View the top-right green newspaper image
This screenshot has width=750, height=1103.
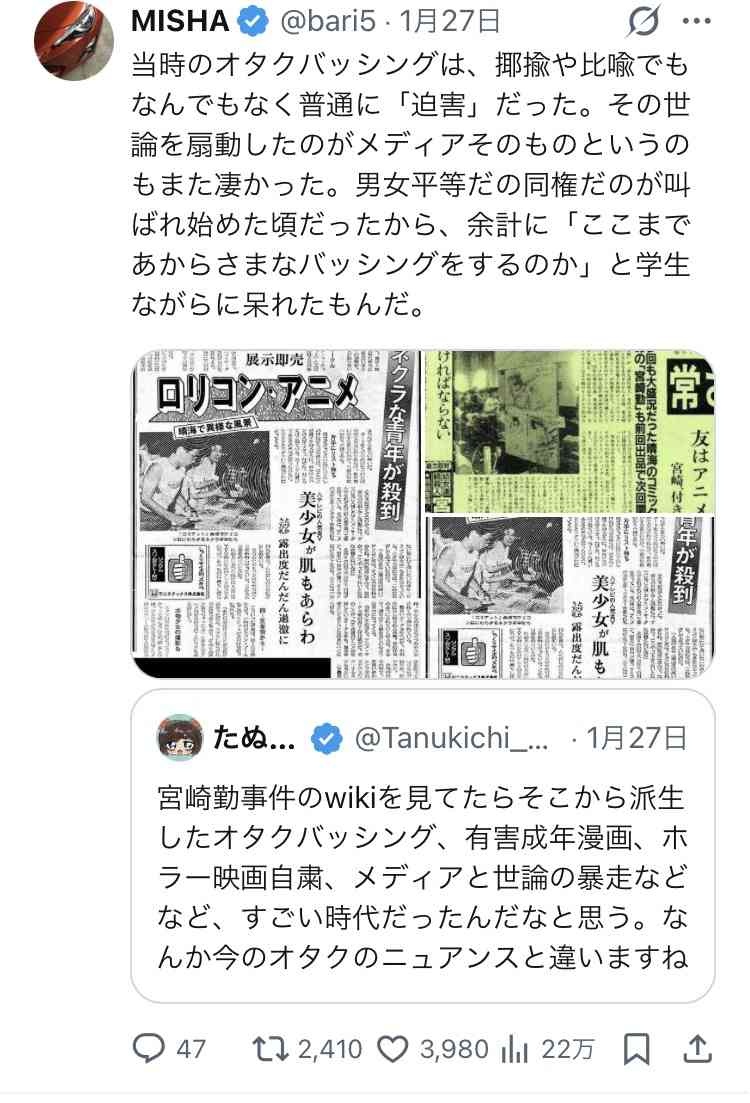click(570, 430)
